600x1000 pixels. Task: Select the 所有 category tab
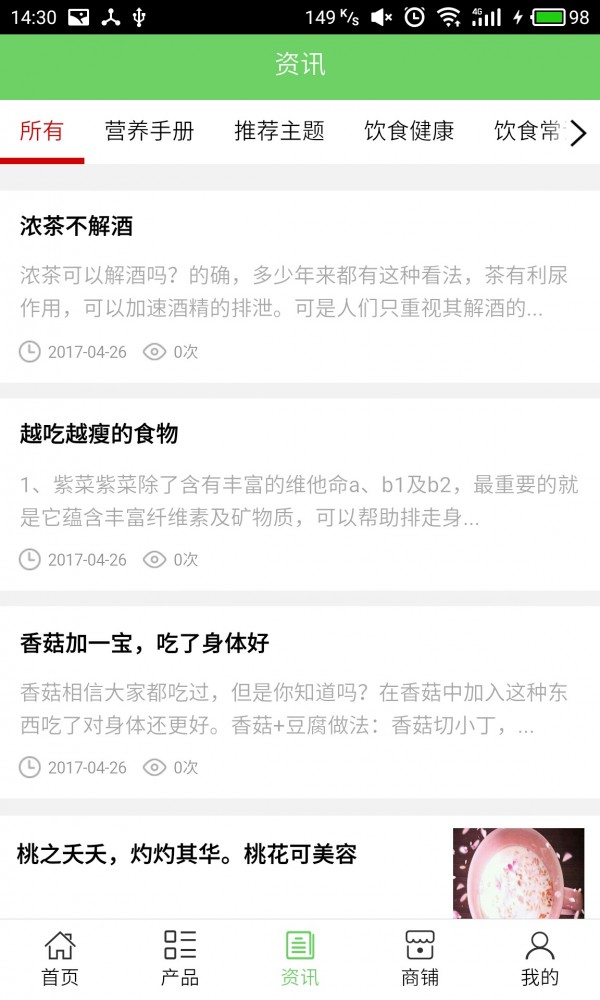pyautogui.click(x=42, y=131)
